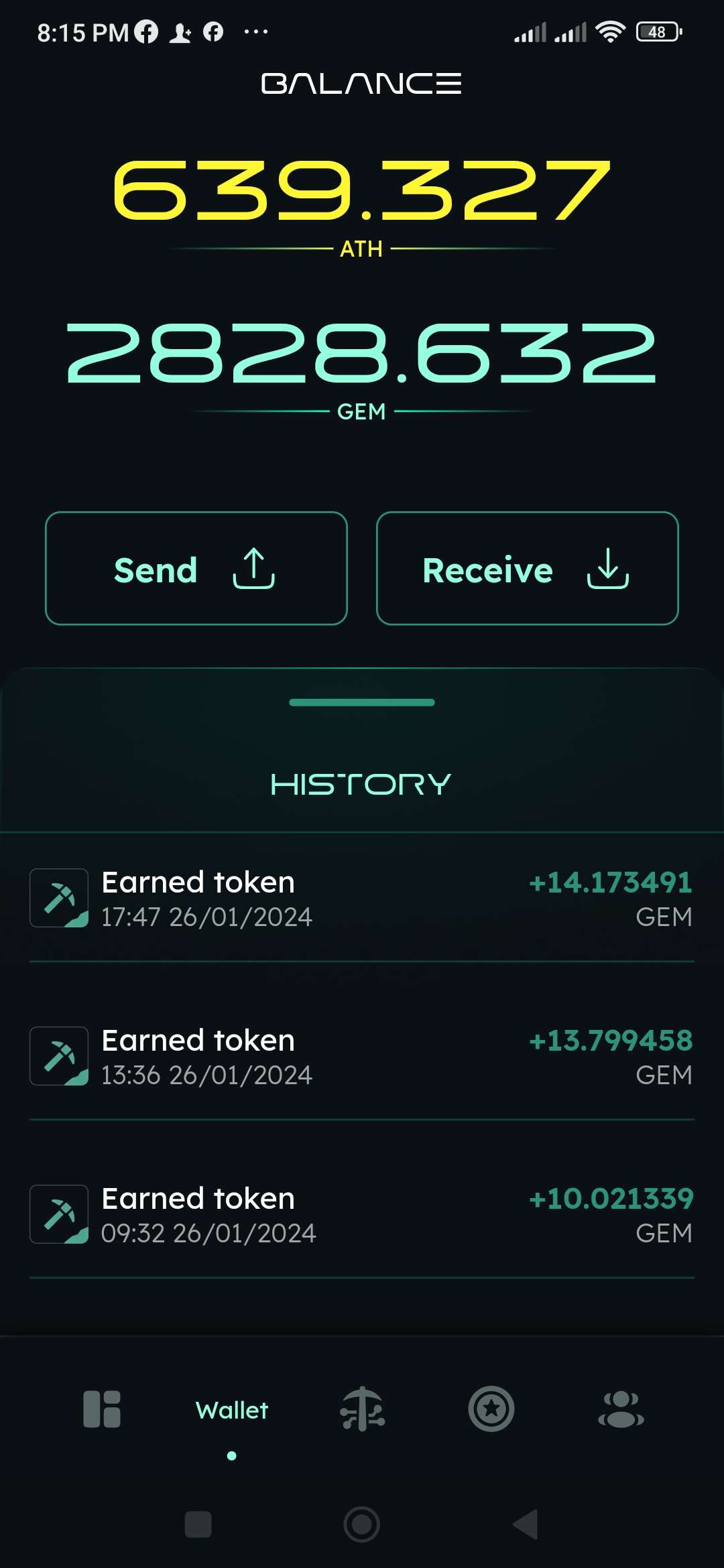Open the star badge rewards tab
Viewport: 724px width, 1568px height.
491,1409
